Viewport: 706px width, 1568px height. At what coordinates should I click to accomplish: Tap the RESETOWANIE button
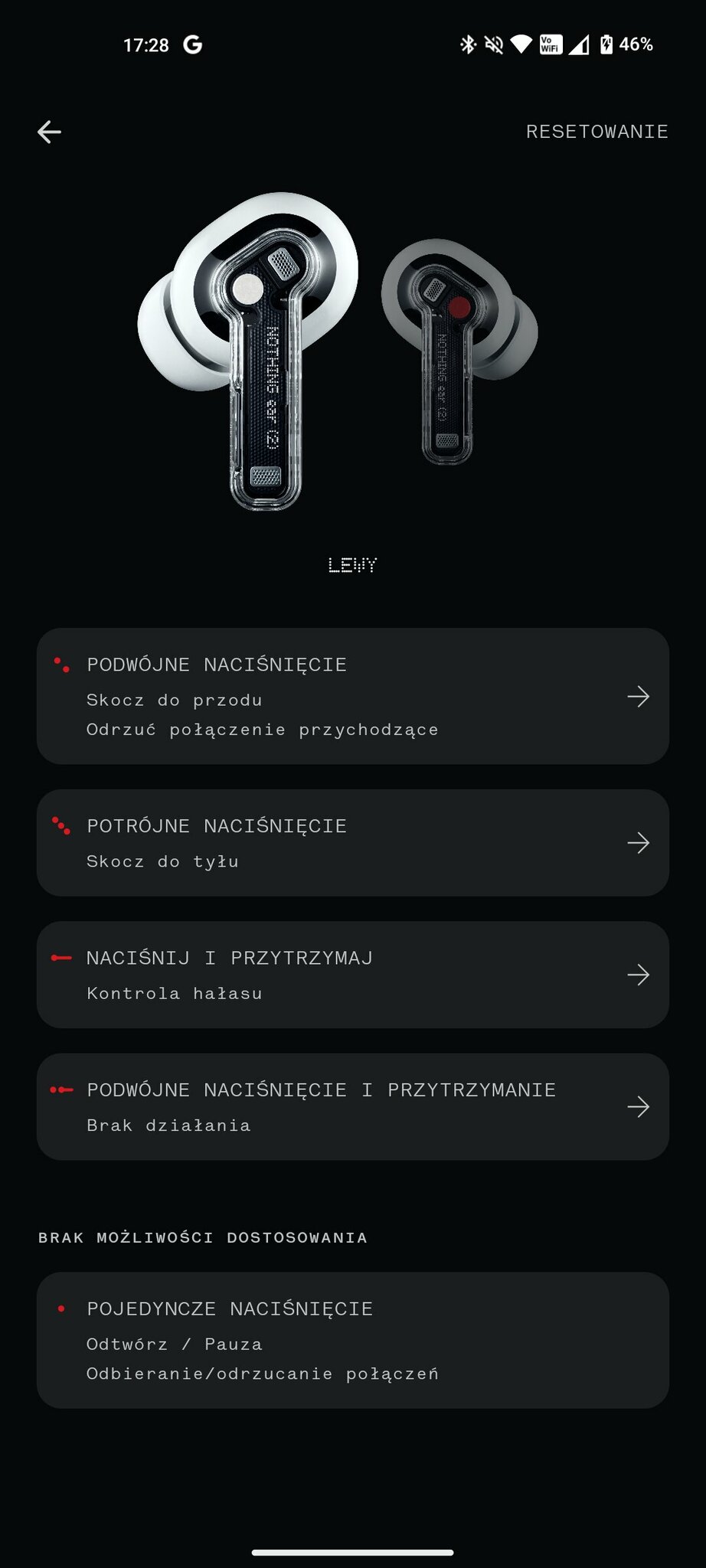pos(597,132)
